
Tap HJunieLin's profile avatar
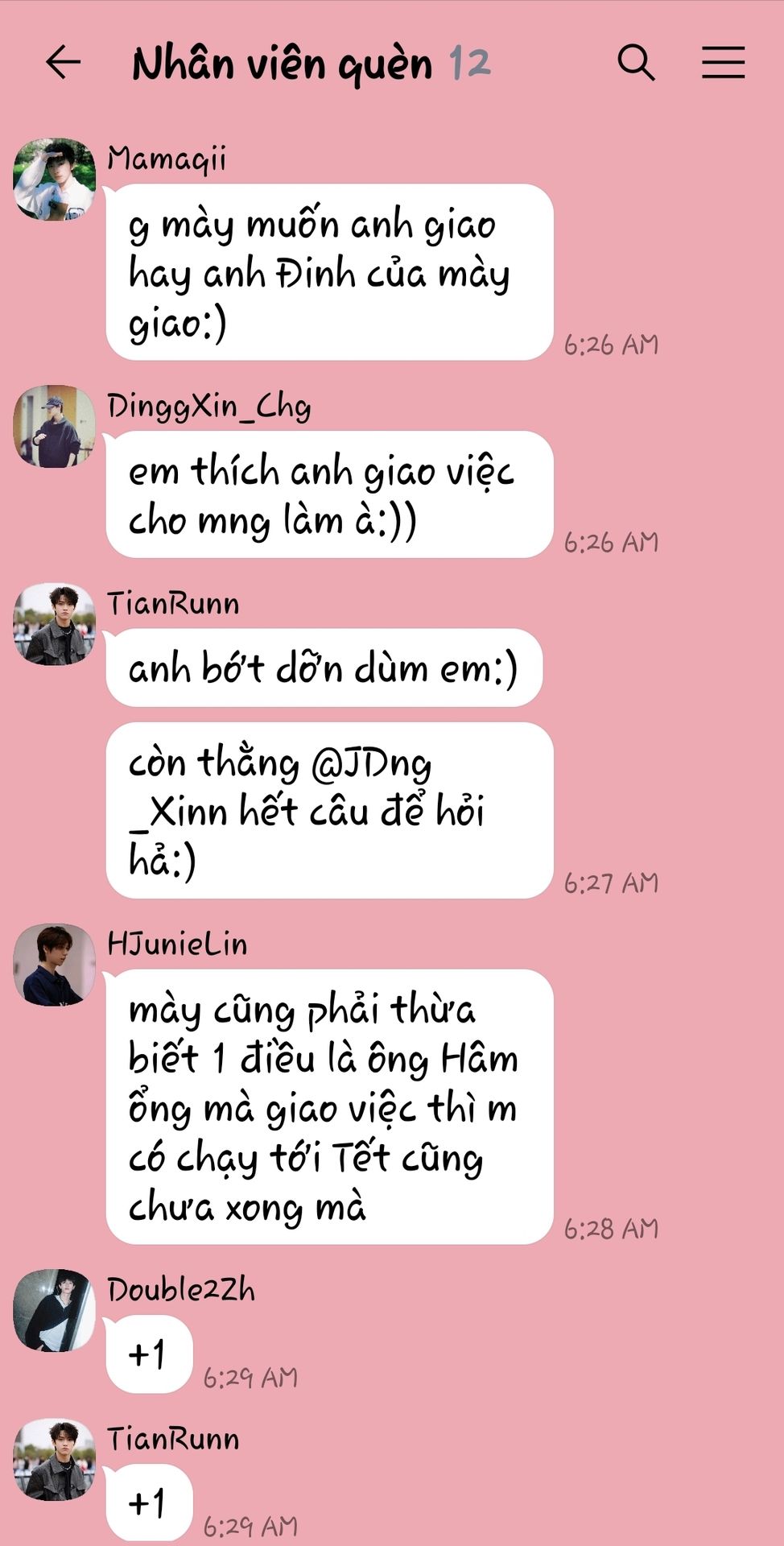(54, 965)
